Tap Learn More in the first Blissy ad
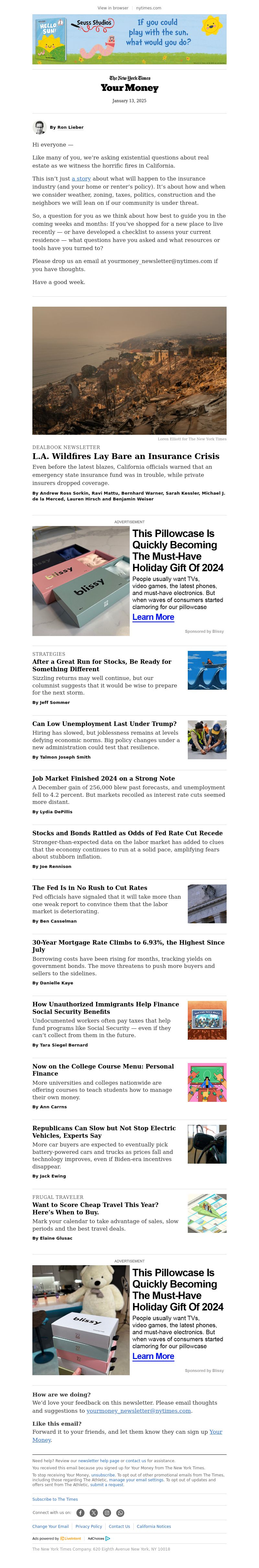 tap(153, 617)
